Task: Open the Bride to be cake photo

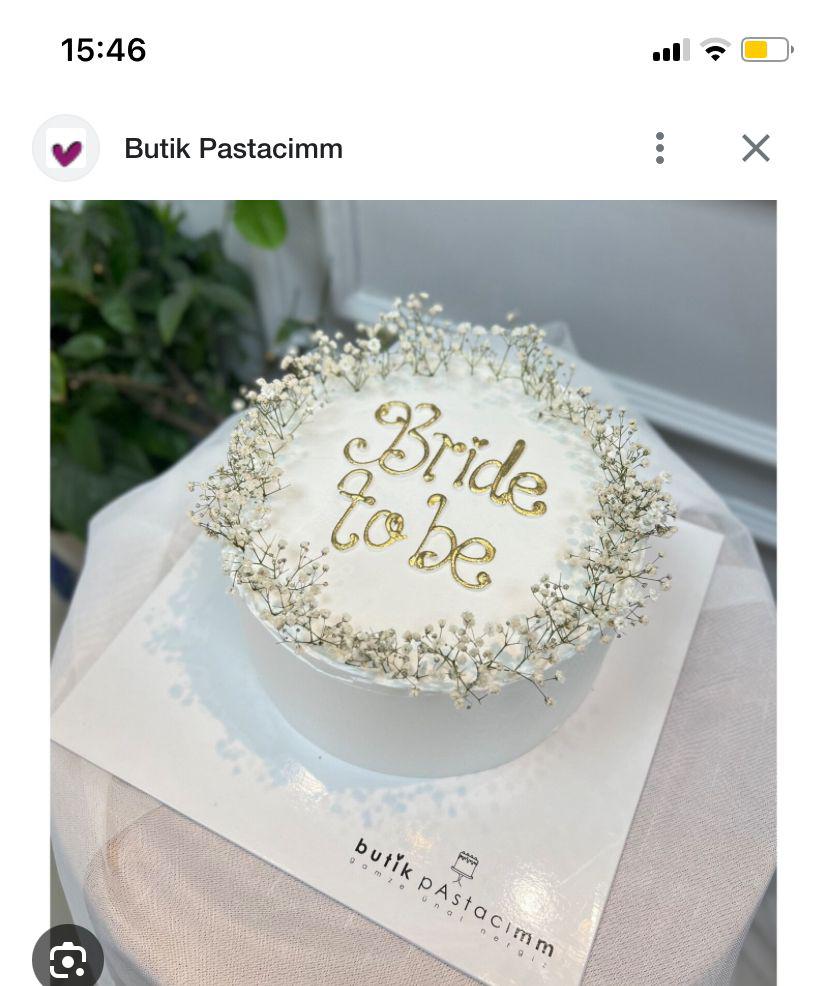Action: click(x=413, y=560)
